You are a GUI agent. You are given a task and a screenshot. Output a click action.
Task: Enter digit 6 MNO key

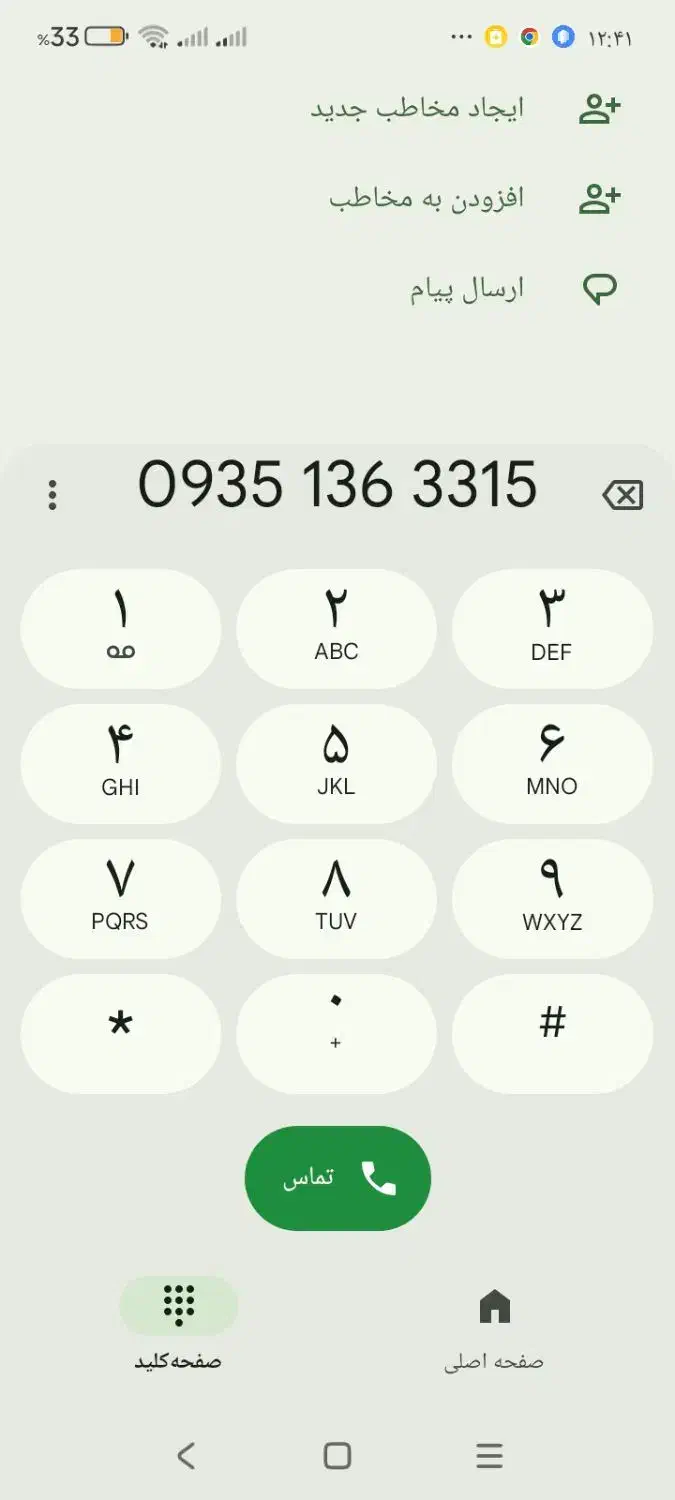point(552,763)
